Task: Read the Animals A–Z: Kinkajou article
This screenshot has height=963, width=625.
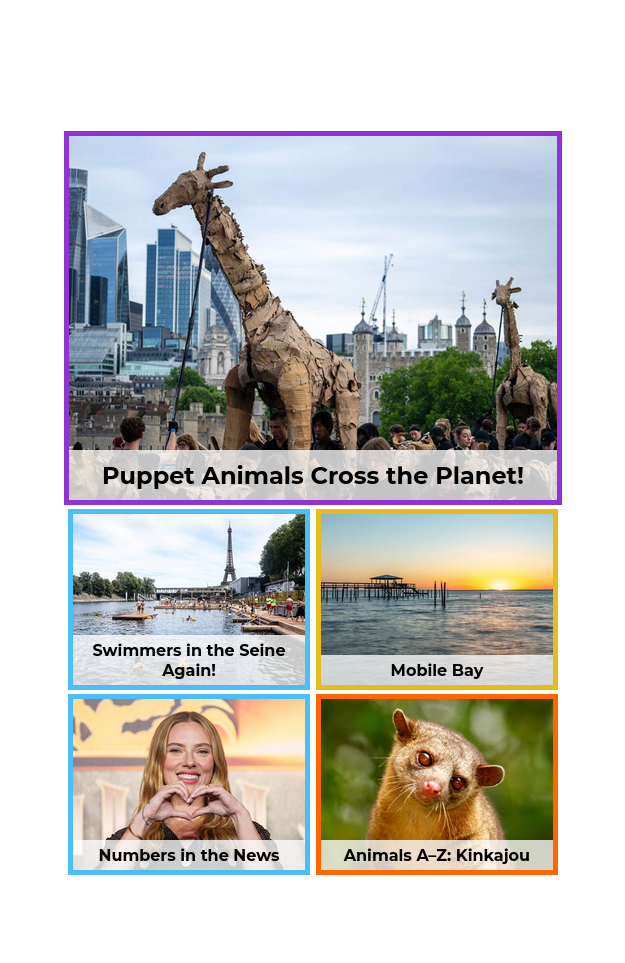Action: [436, 784]
